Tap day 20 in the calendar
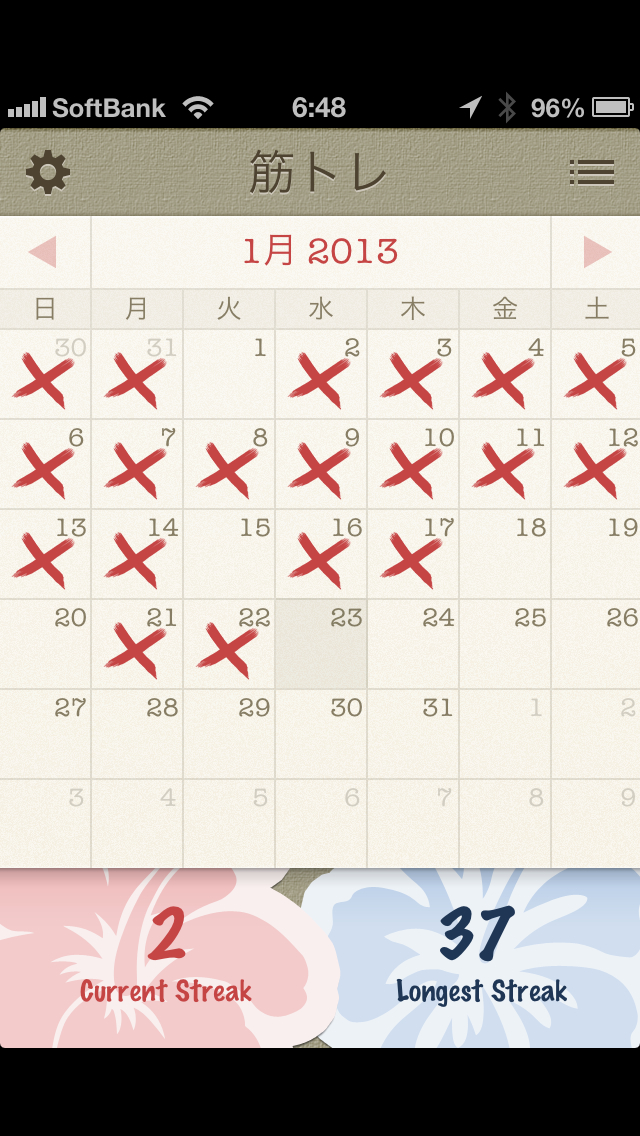 tap(45, 644)
